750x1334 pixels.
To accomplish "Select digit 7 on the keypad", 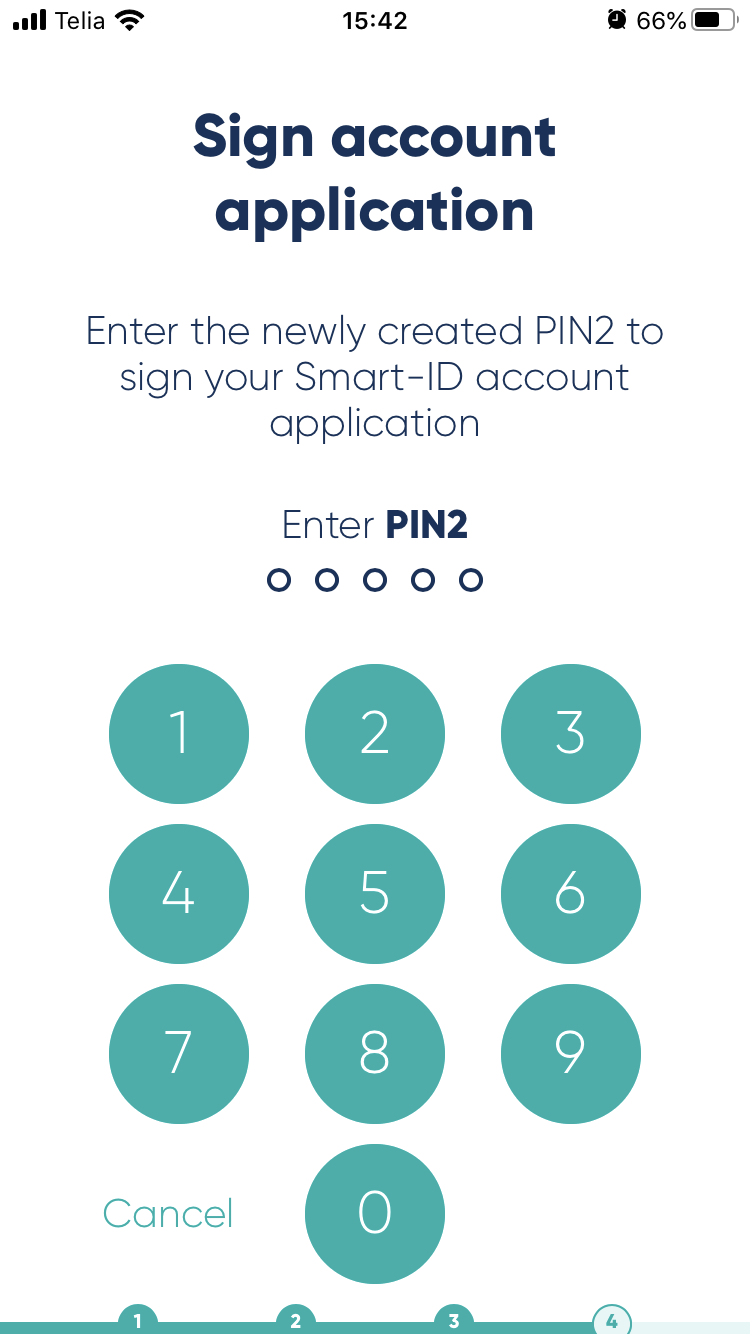I will [x=179, y=1054].
